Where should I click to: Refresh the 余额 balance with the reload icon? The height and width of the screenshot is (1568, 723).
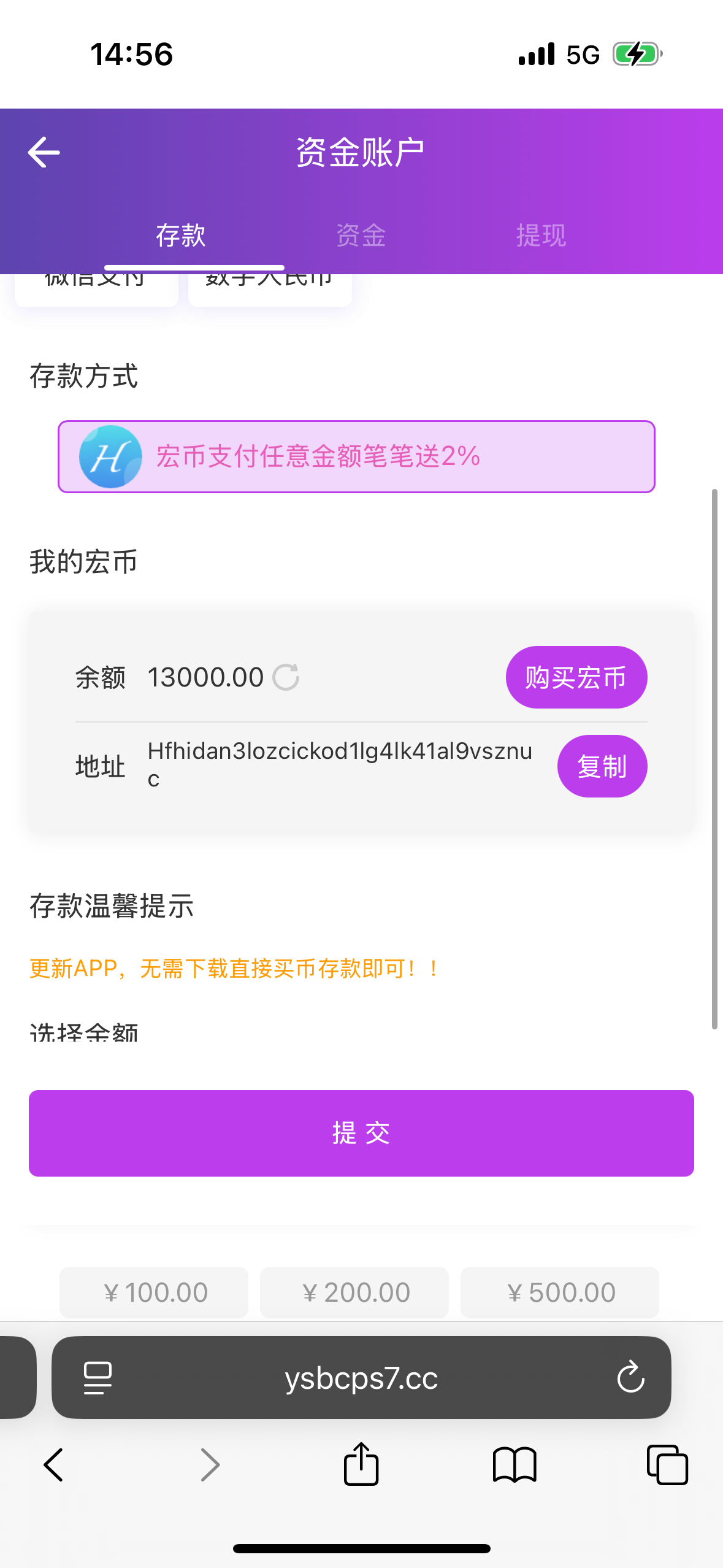coord(286,677)
